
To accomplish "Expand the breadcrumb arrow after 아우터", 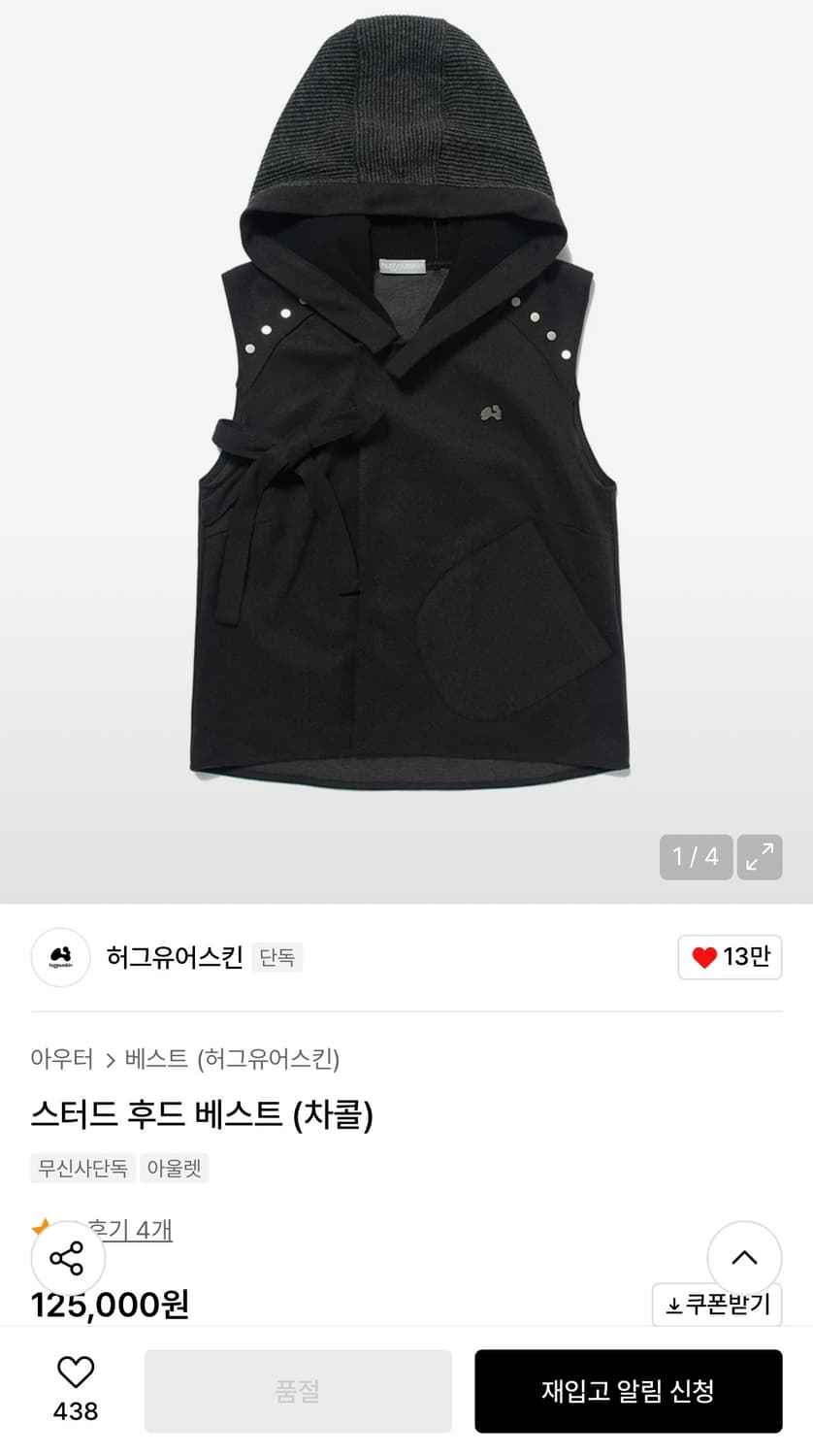I will pos(110,1060).
